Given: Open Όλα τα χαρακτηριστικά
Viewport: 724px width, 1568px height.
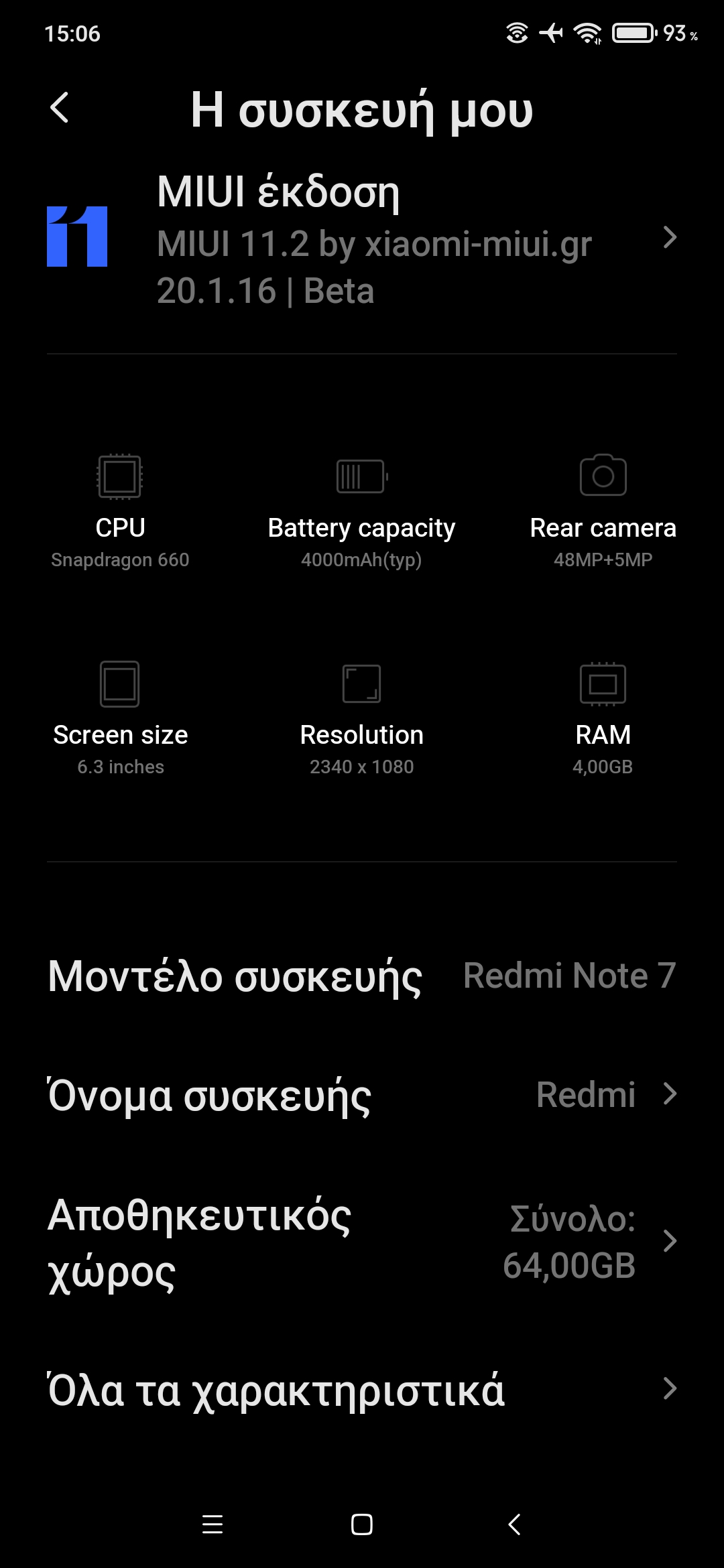Looking at the screenshot, I should point(362,1390).
